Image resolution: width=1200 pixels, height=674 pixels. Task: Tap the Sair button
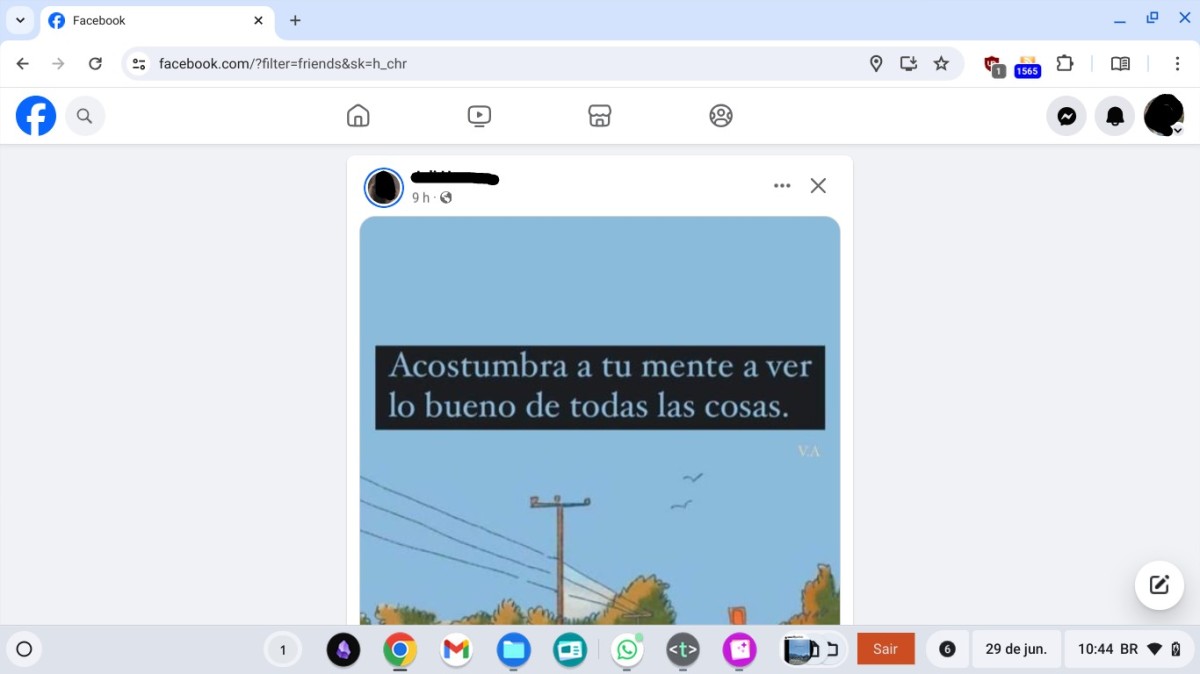pos(885,649)
